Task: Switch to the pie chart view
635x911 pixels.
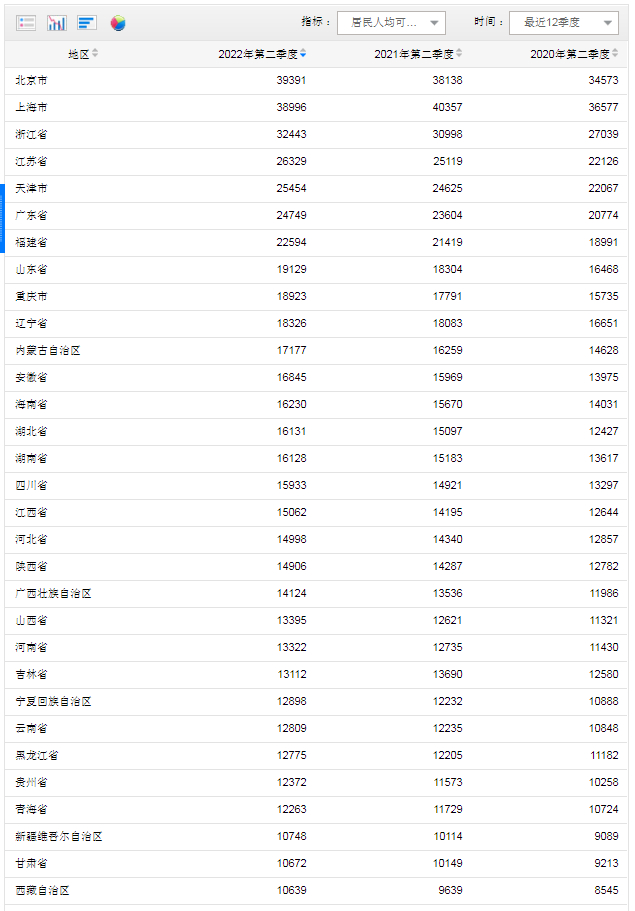Action: (118, 22)
